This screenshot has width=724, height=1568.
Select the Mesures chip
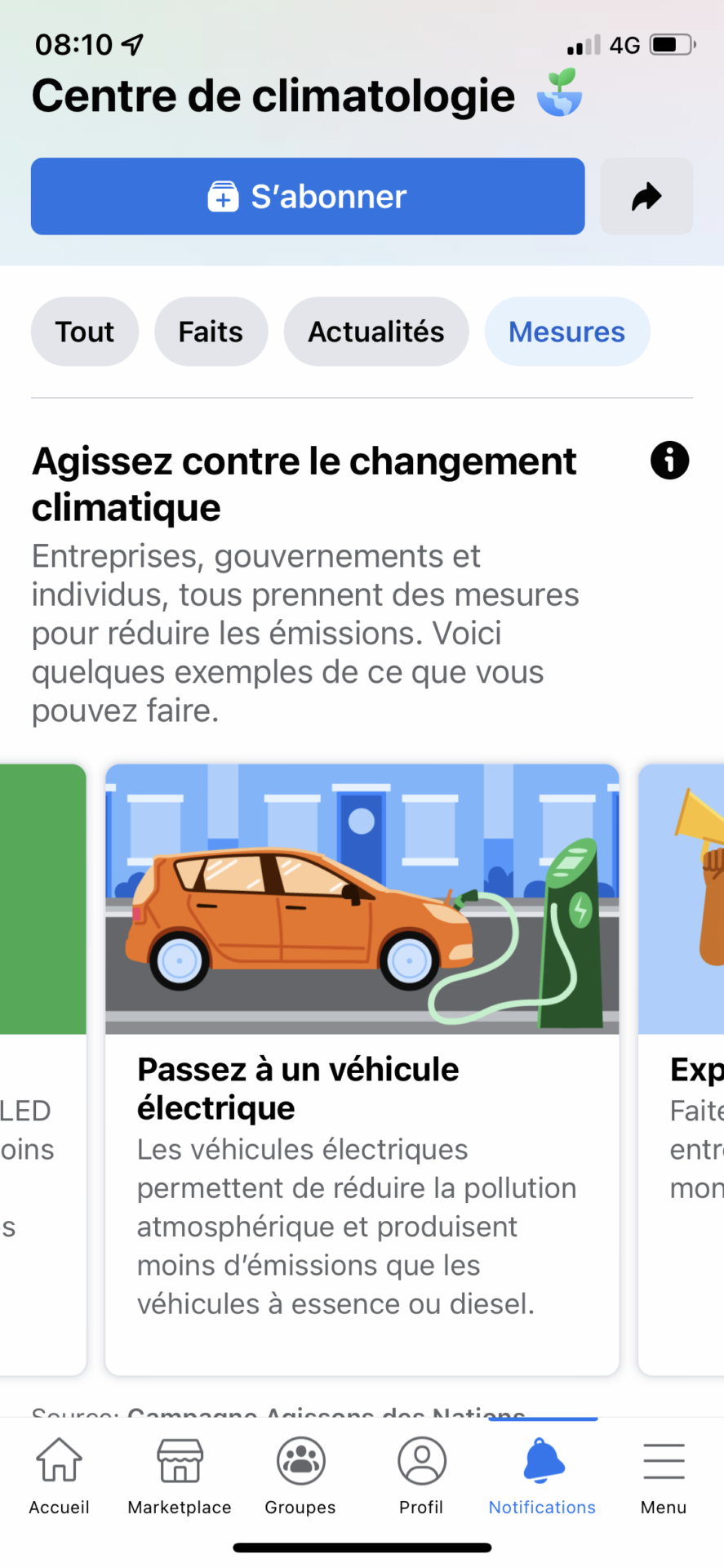567,332
